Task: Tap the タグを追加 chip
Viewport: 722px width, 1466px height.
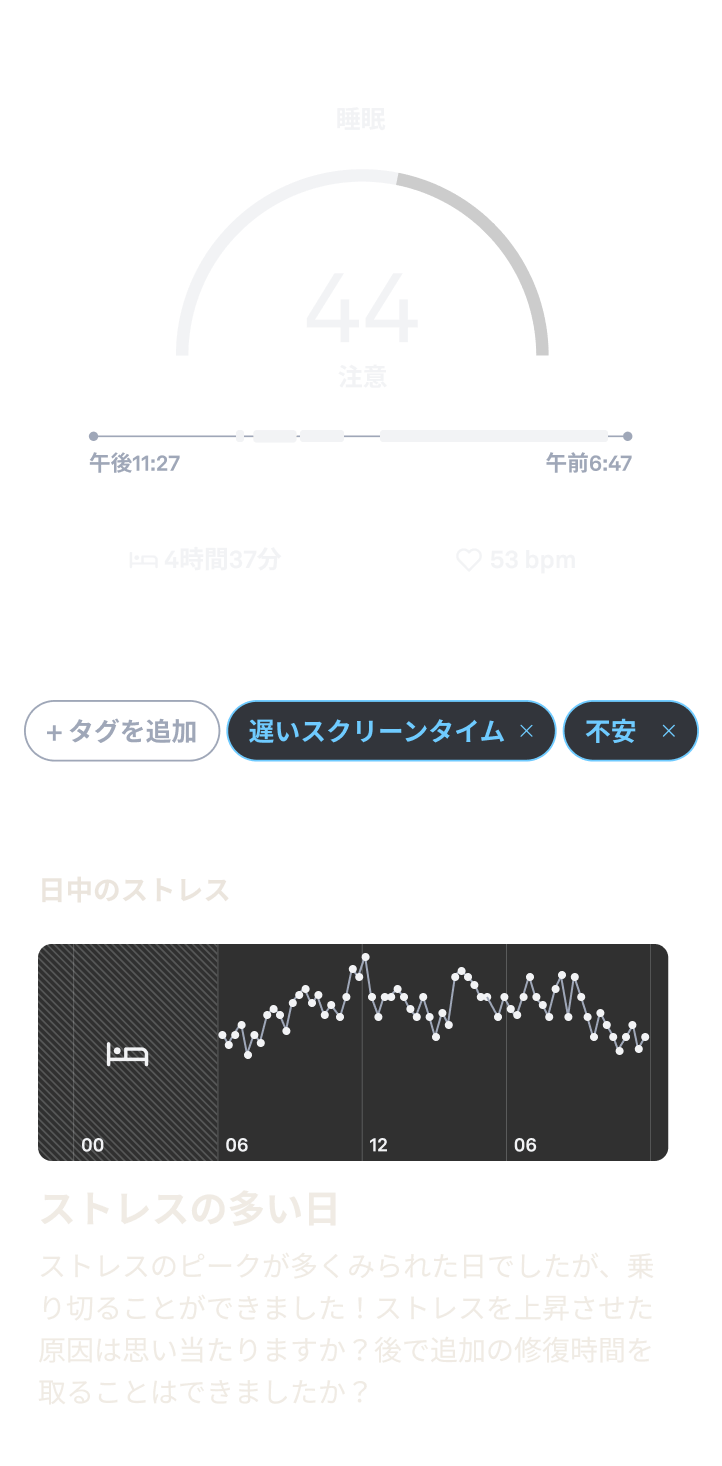Action: pos(122,731)
